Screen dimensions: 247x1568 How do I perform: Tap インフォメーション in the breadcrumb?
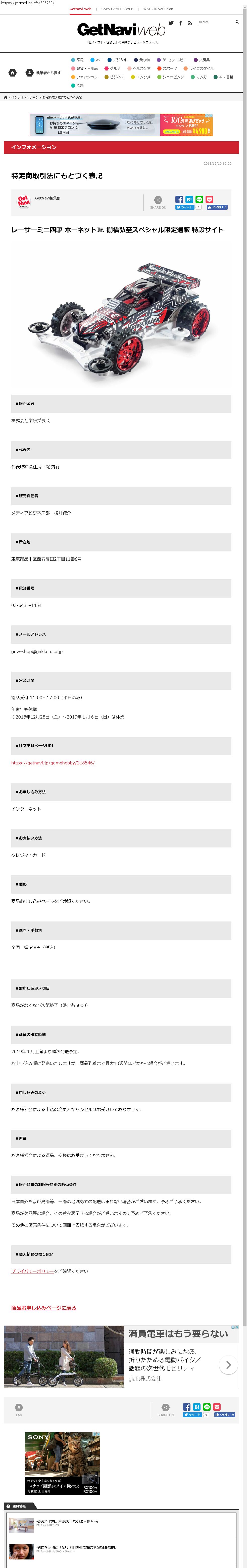[24, 97]
